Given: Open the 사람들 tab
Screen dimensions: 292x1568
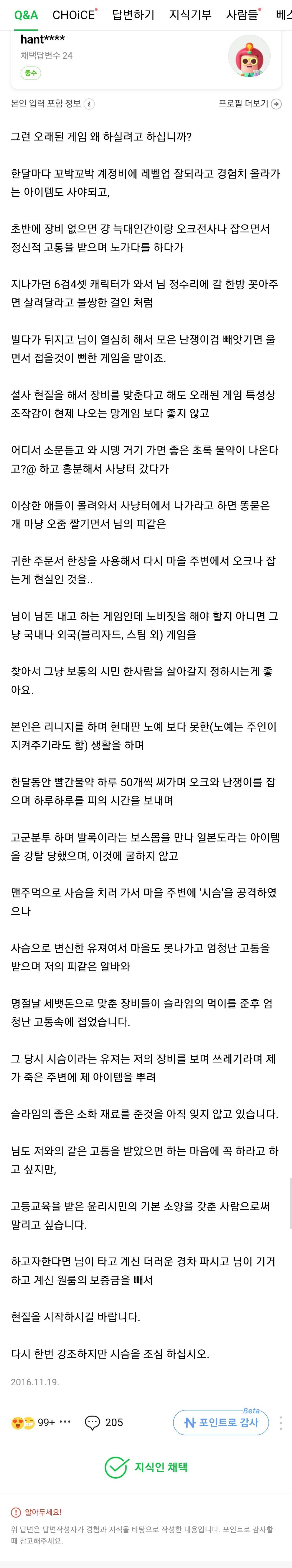Looking at the screenshot, I should 242,15.
